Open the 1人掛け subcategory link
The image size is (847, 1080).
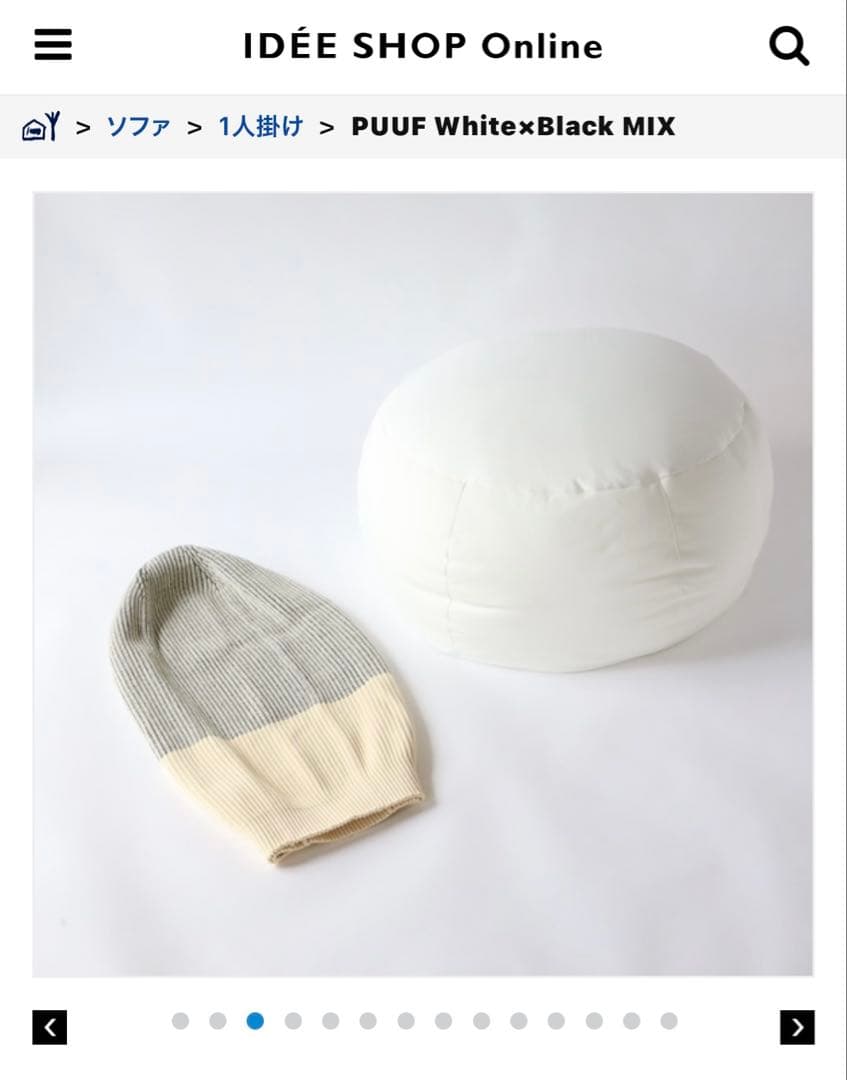(261, 127)
